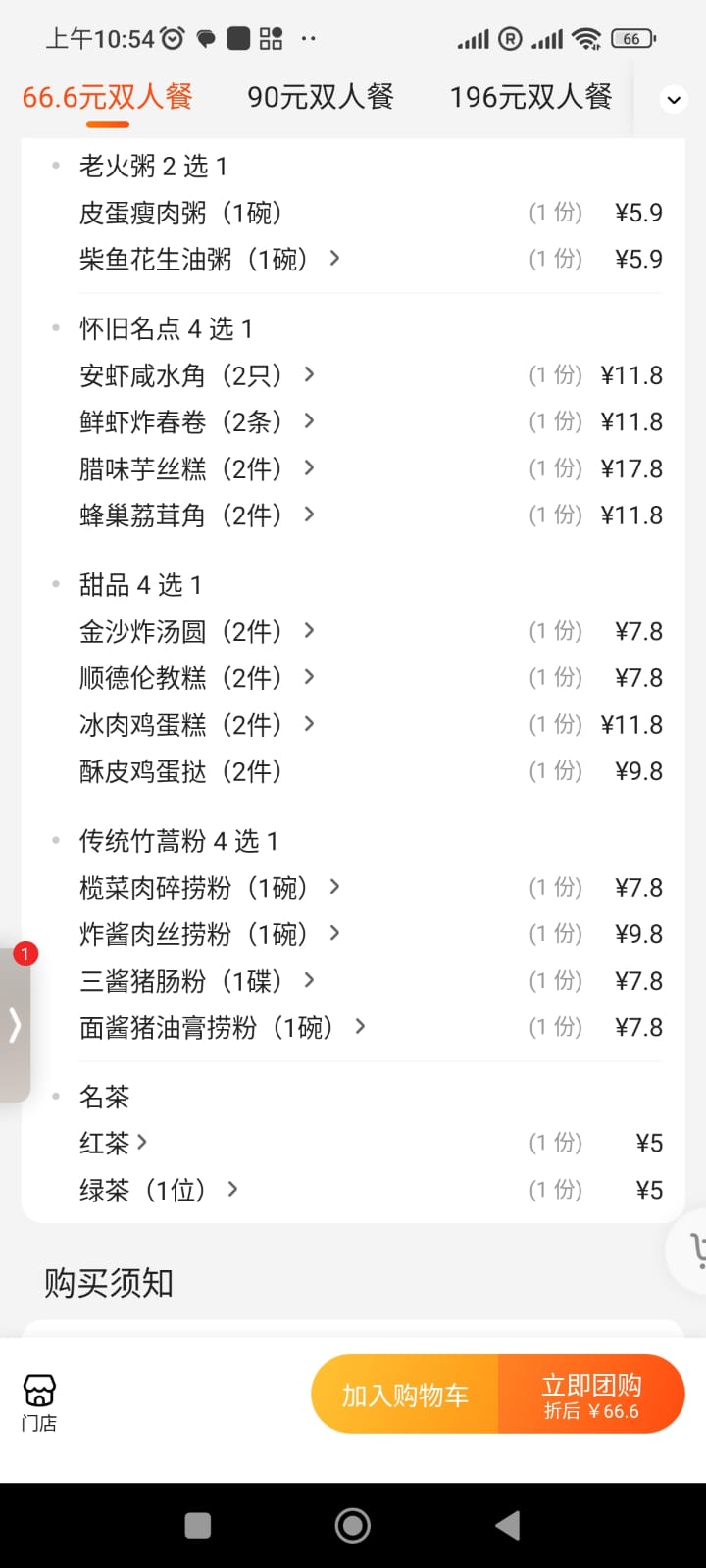Buy now with 立即团购 button
The image size is (706, 1568).
(x=591, y=1395)
